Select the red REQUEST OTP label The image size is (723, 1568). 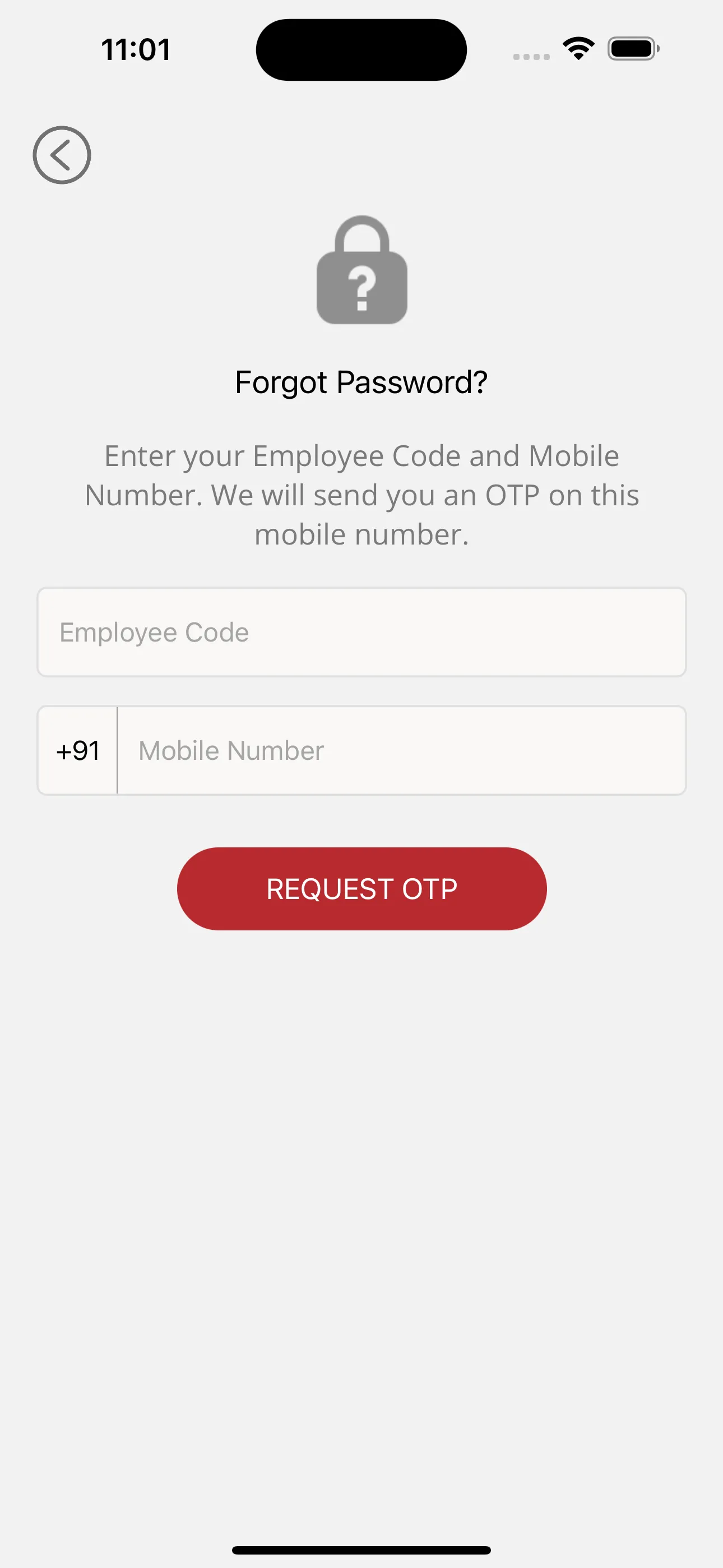pyautogui.click(x=361, y=889)
